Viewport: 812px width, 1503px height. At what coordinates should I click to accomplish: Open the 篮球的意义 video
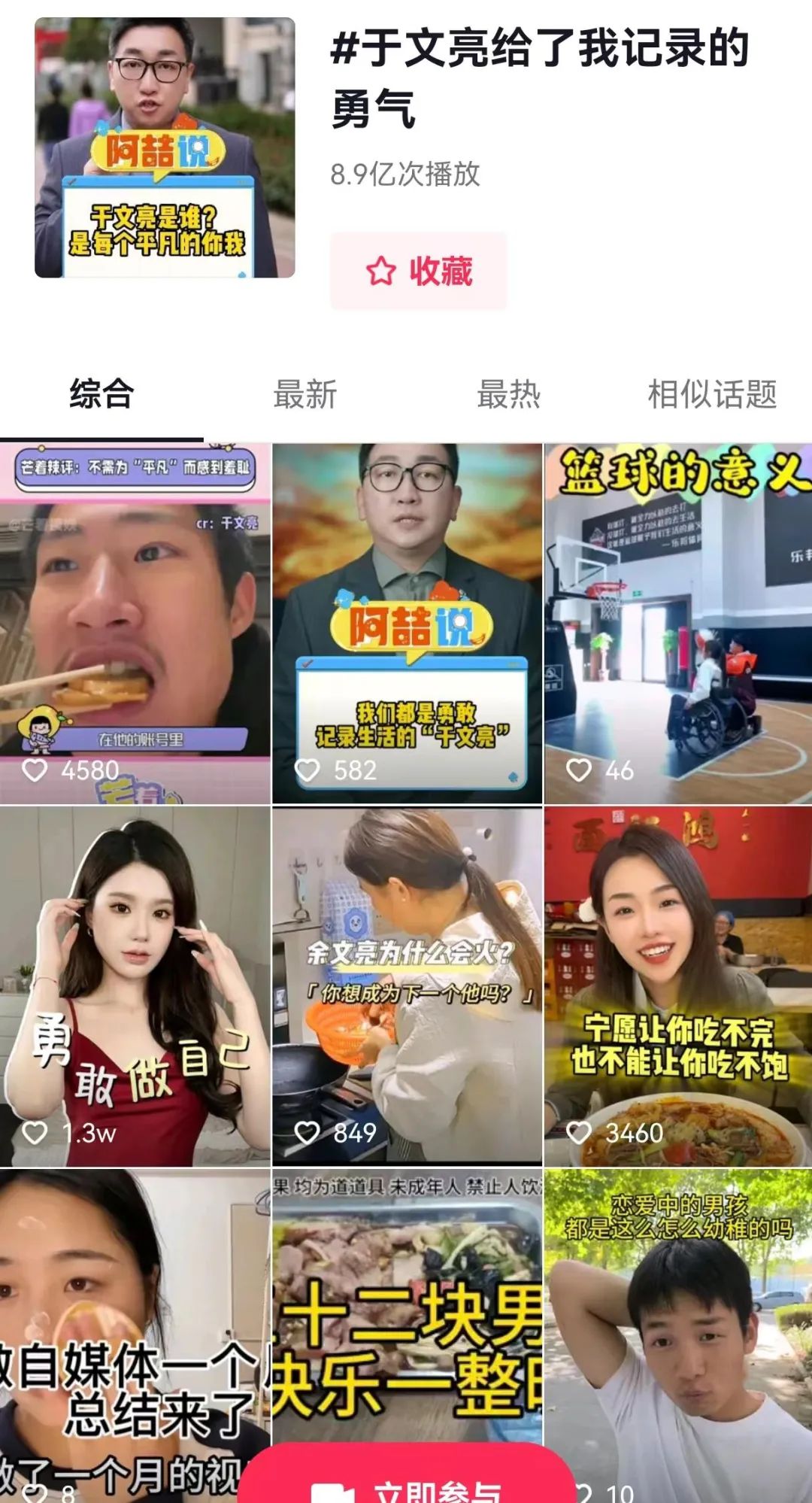pyautogui.click(x=678, y=623)
